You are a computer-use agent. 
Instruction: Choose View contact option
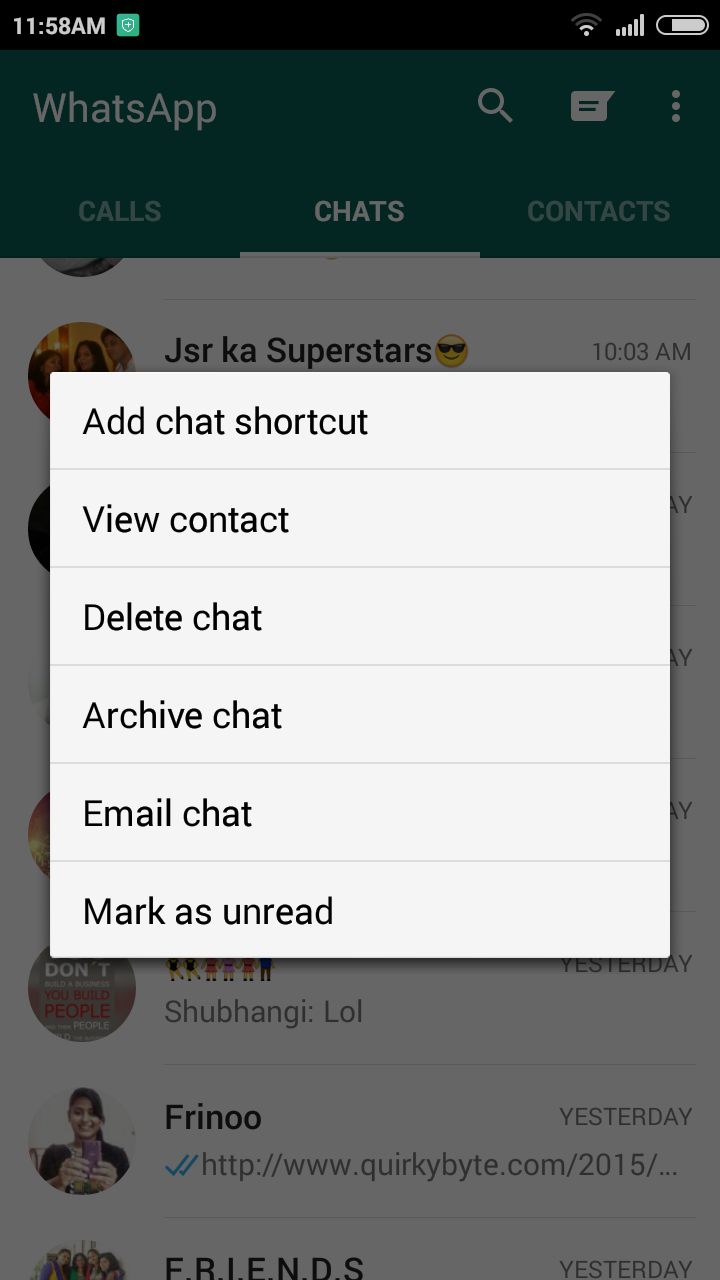[x=360, y=519]
